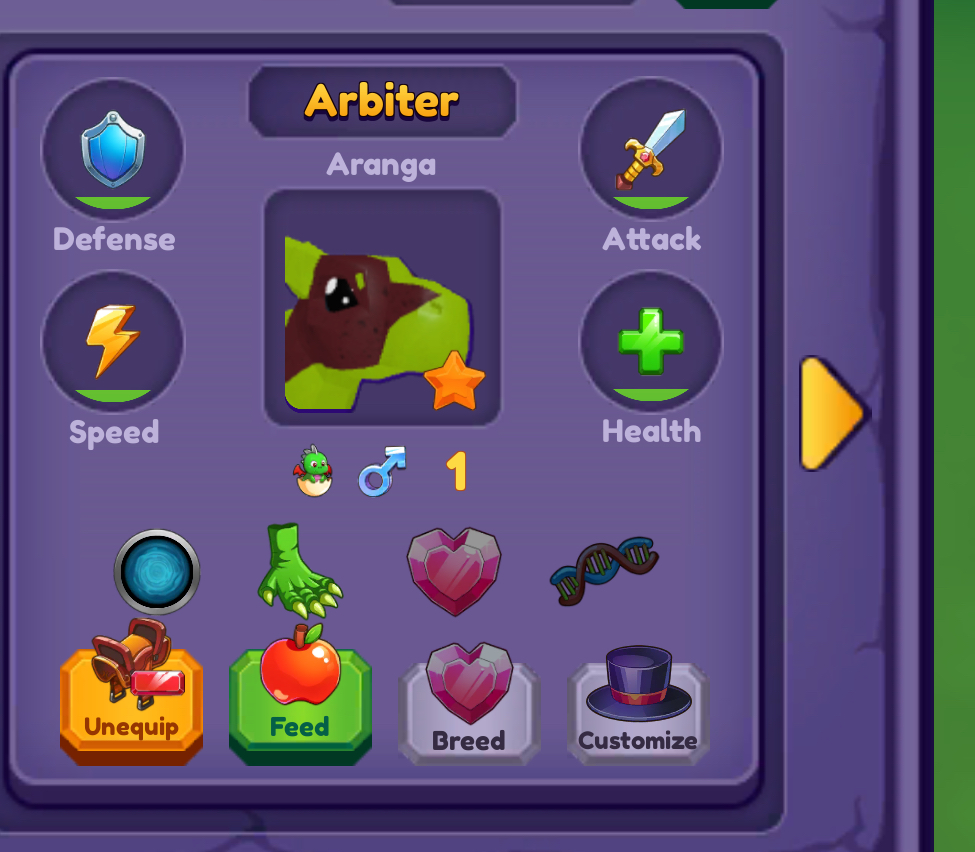Tap the blue portal orb icon
The width and height of the screenshot is (975, 852).
(157, 572)
